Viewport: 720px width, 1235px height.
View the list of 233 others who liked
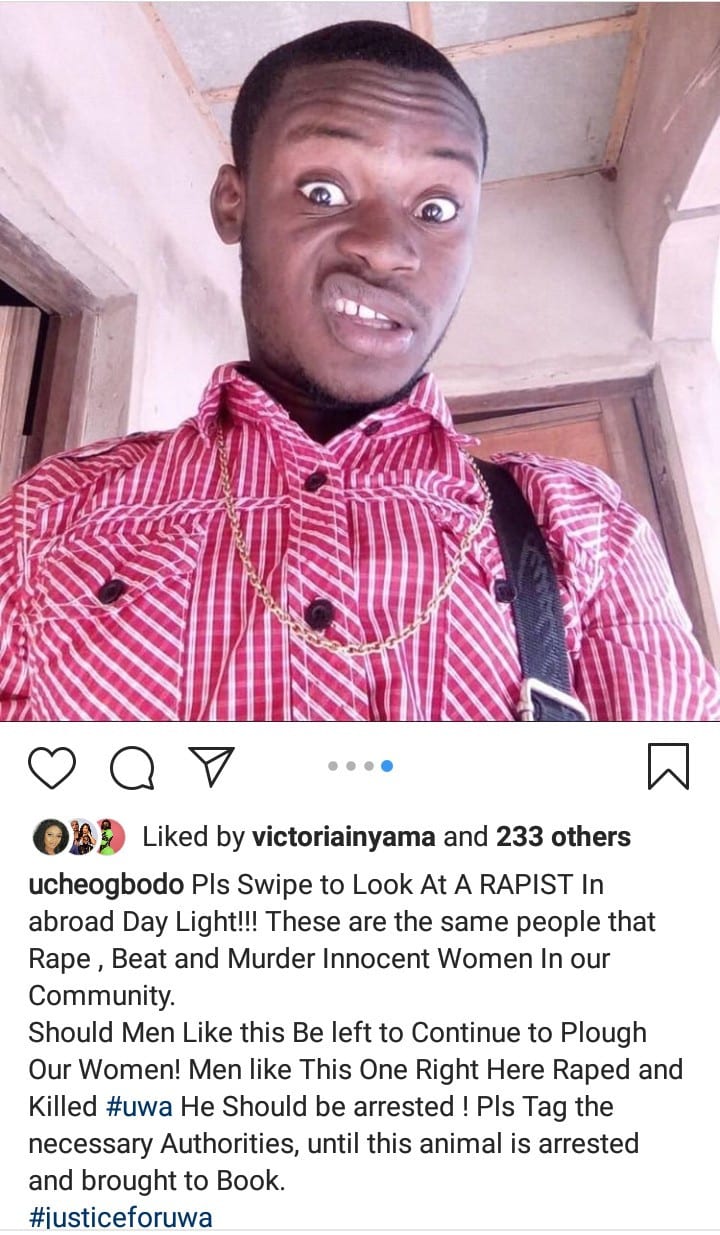[x=563, y=837]
